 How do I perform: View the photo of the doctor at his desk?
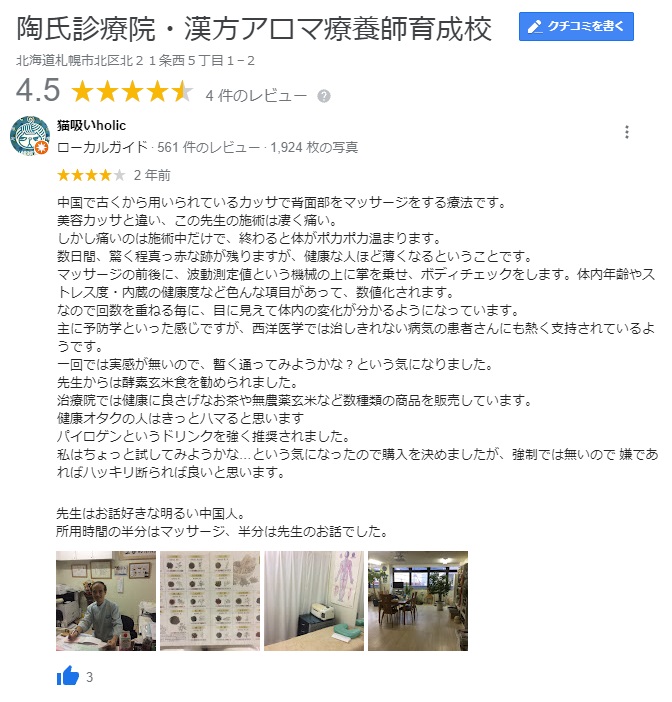105,601
